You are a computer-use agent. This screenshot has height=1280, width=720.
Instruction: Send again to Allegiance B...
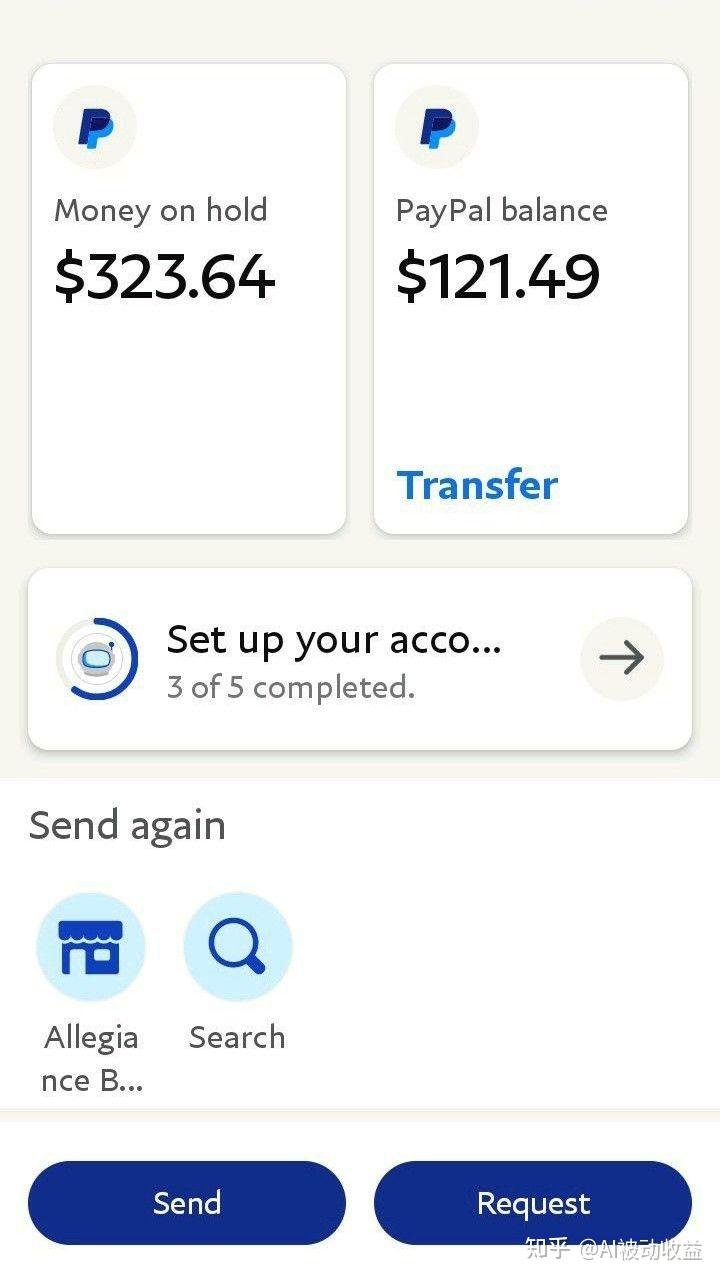click(91, 948)
